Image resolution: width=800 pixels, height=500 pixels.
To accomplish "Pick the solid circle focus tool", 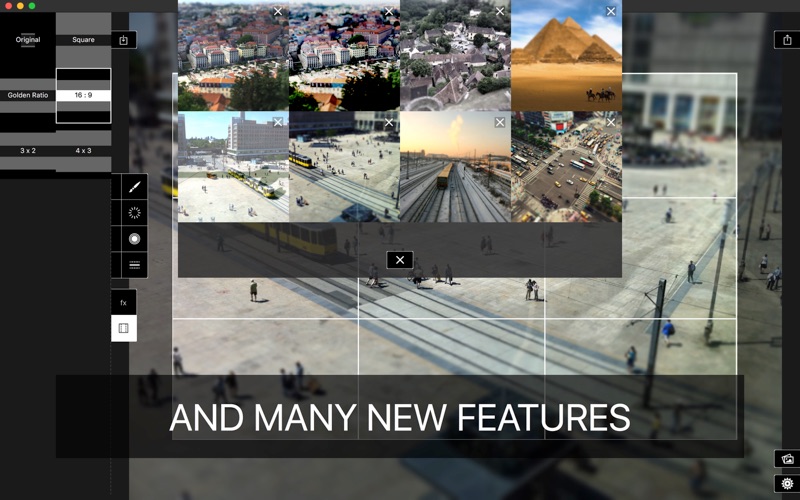I will (x=134, y=239).
